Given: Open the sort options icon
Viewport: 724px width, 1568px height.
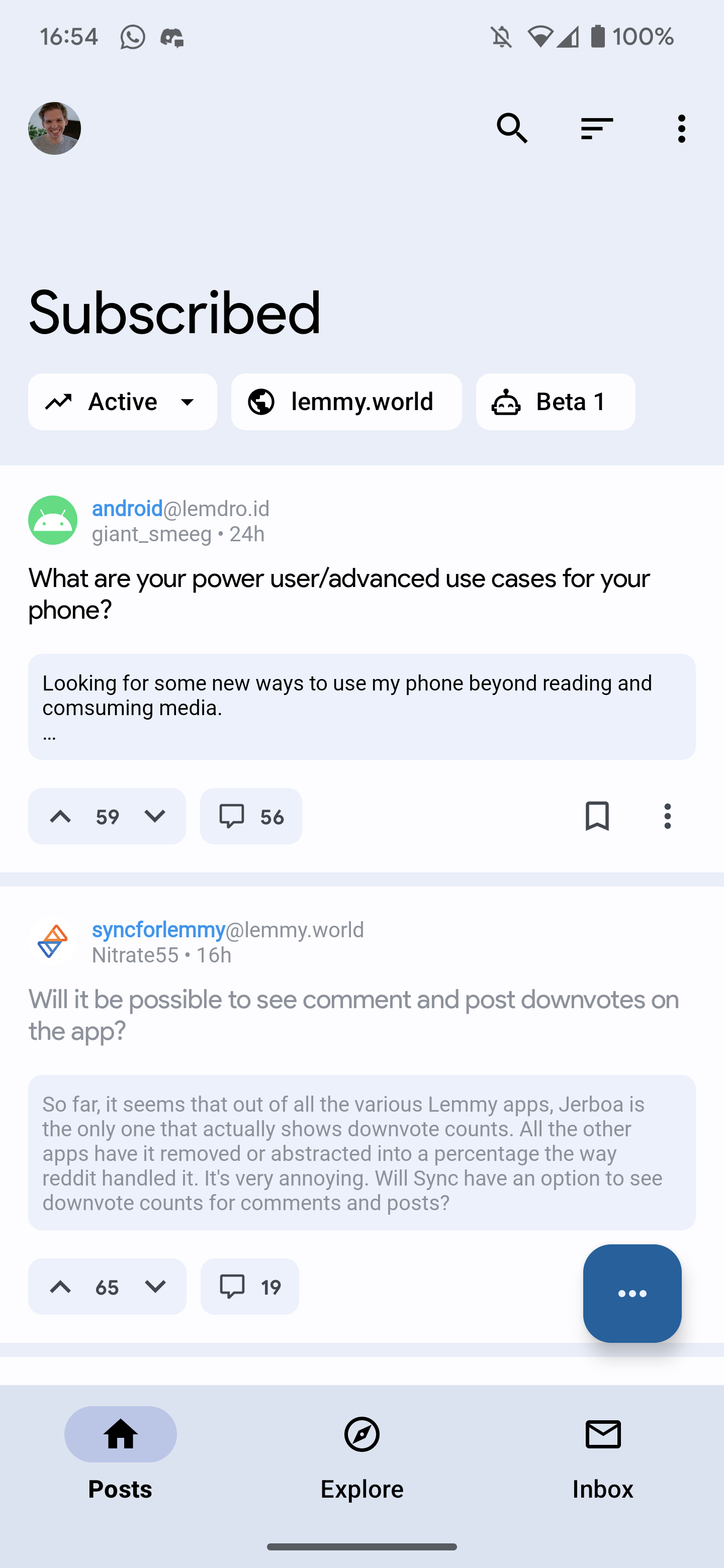Looking at the screenshot, I should click(x=596, y=129).
